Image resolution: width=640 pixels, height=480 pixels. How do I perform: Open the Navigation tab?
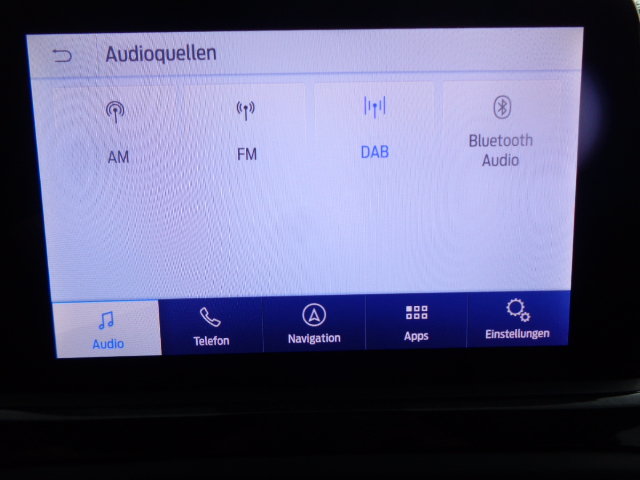point(314,325)
